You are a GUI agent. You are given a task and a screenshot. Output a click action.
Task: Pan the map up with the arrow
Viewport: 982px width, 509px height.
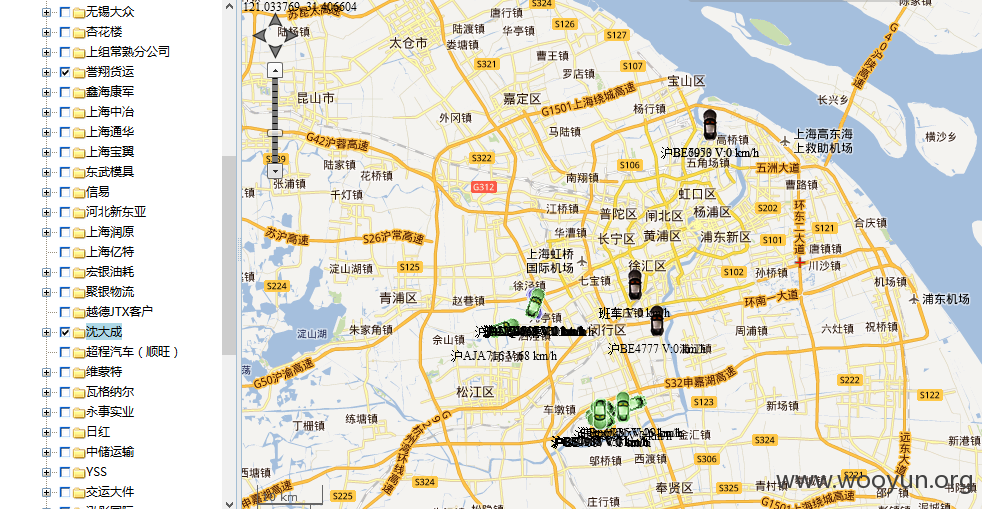274,19
